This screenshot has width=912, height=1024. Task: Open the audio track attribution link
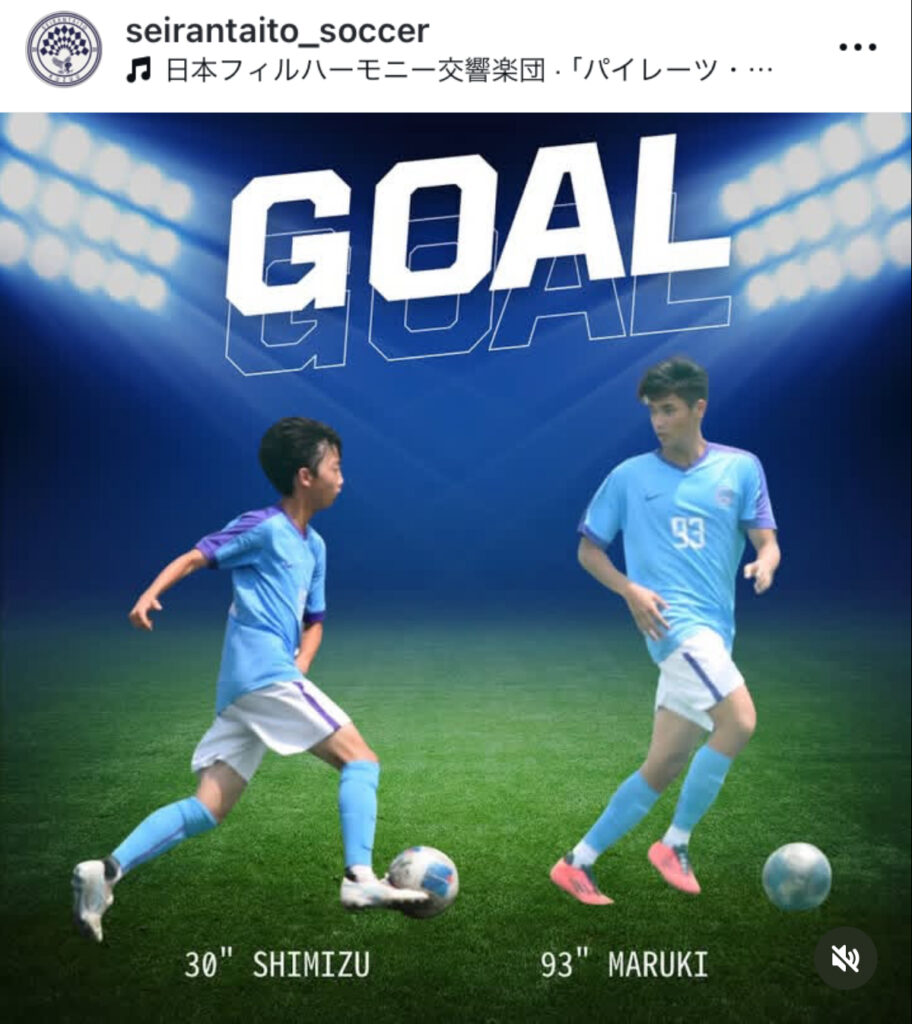click(460, 72)
